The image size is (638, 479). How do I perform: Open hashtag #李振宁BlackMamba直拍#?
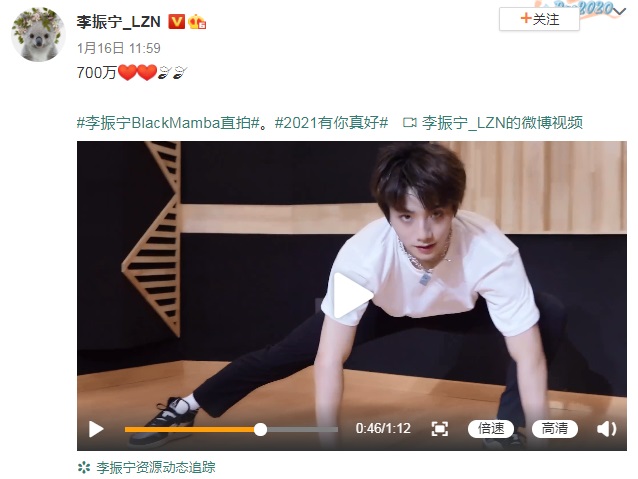click(168, 123)
